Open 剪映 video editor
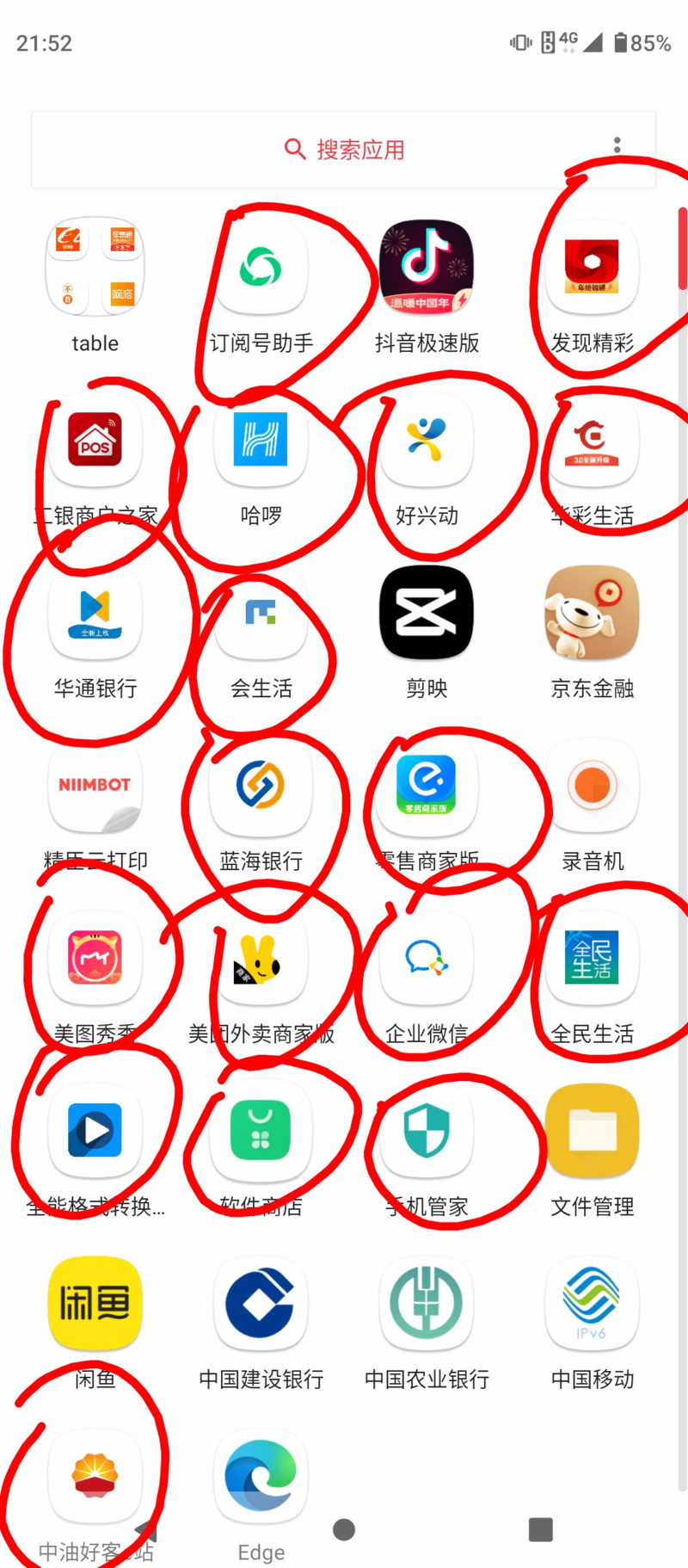Viewport: 688px width, 1568px height. click(x=427, y=613)
